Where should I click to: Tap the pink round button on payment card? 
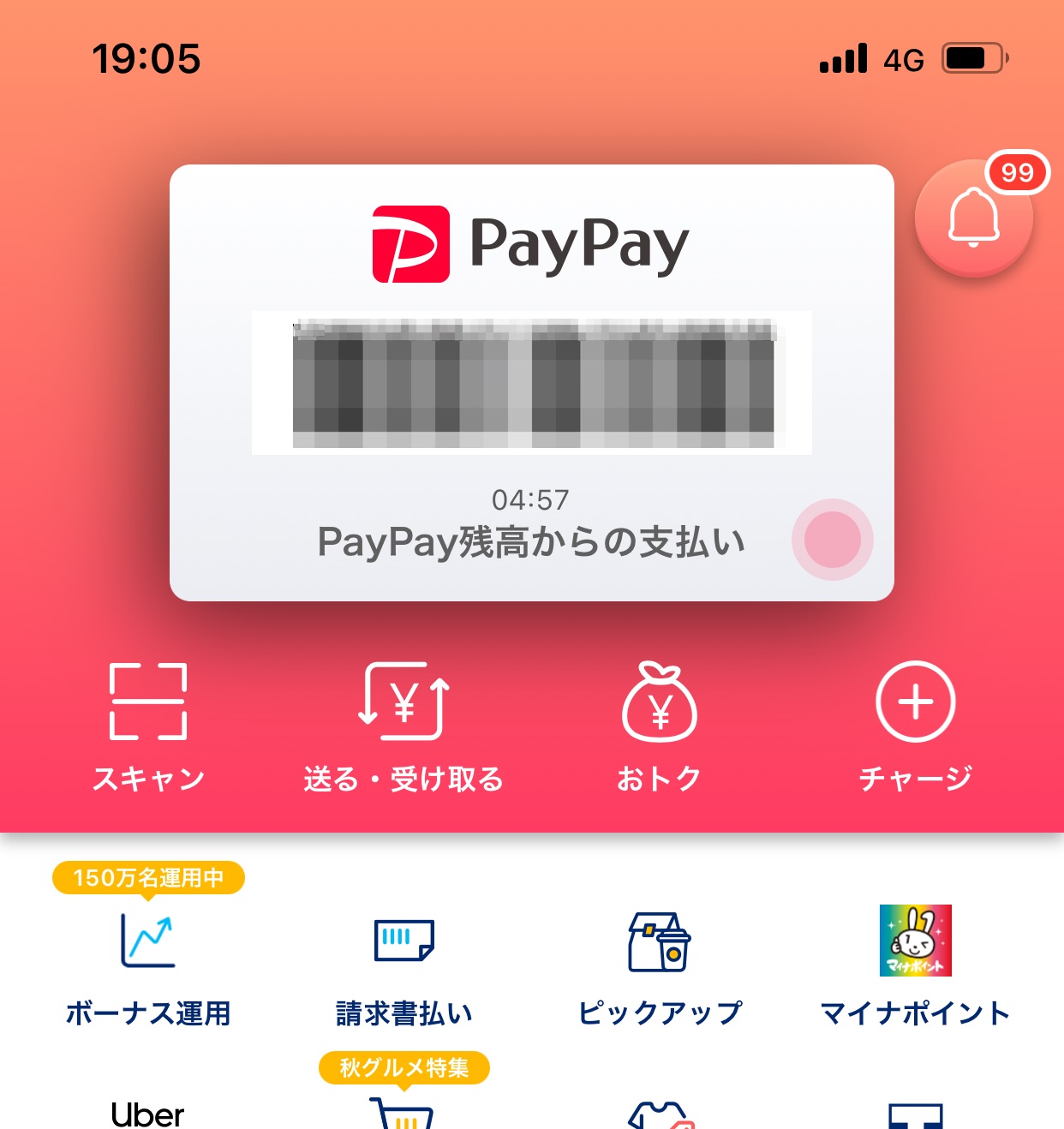[832, 540]
